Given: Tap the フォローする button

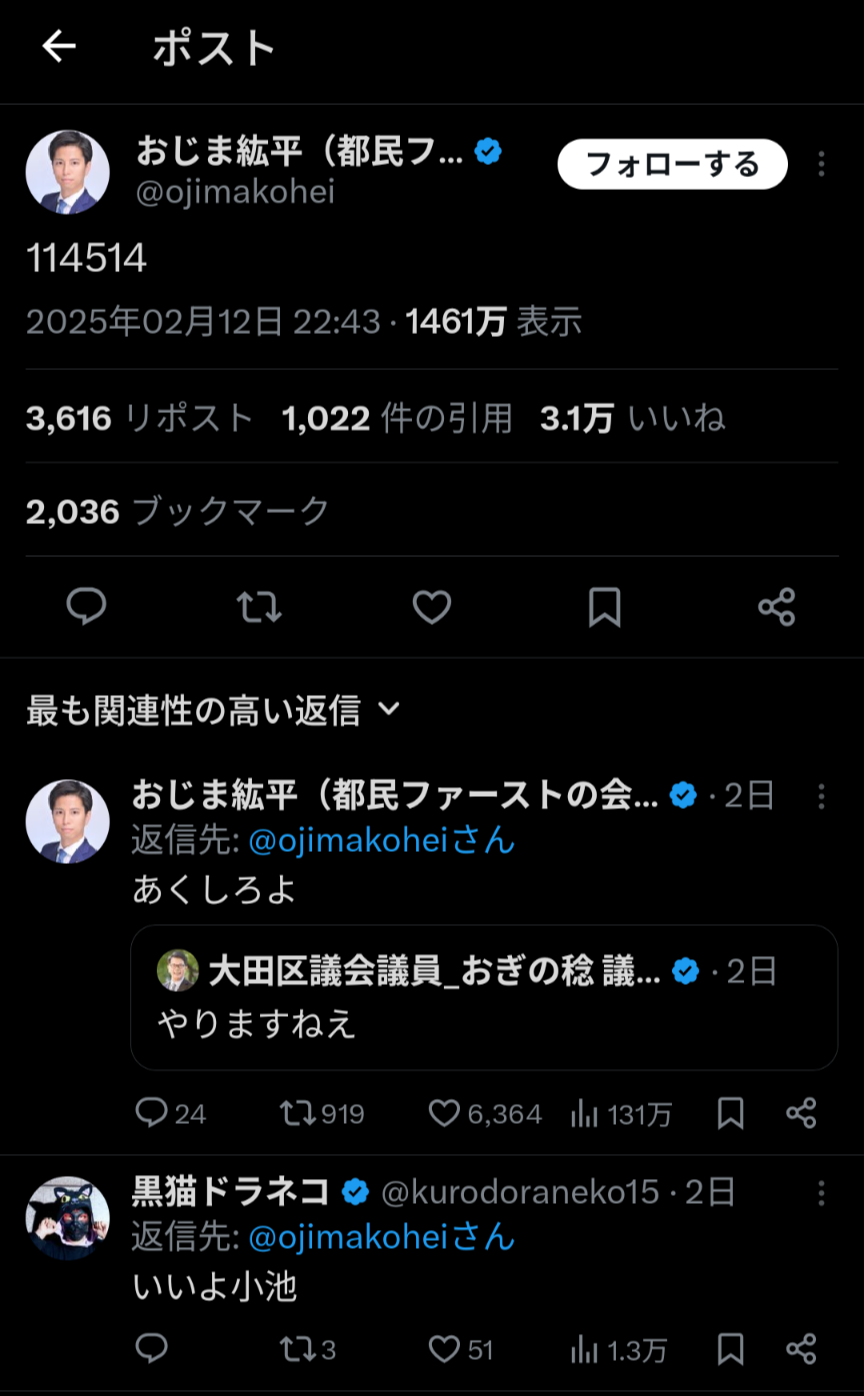Looking at the screenshot, I should point(672,165).
